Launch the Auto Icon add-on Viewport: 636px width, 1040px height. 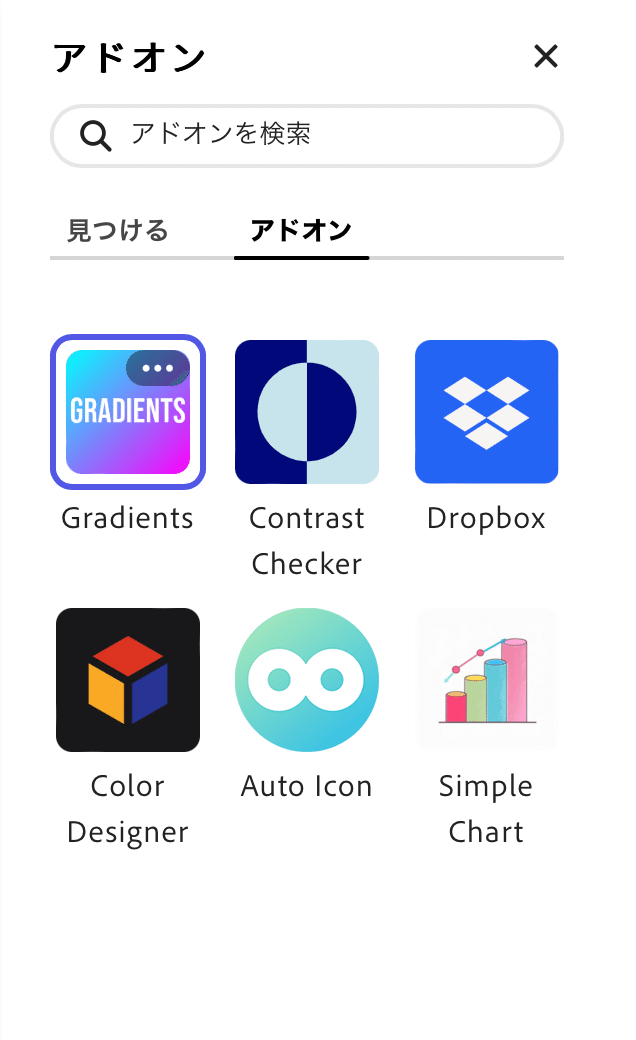click(x=306, y=680)
